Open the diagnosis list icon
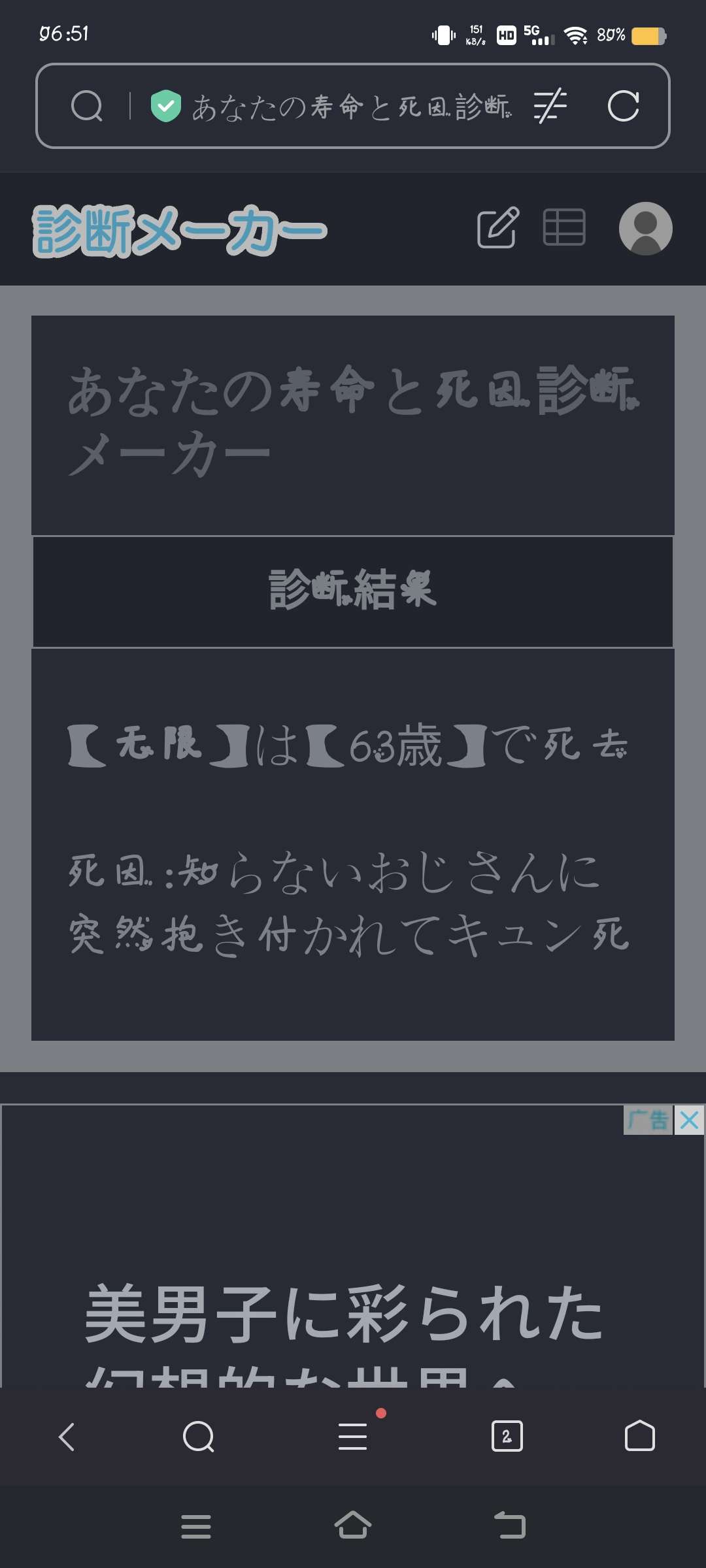The image size is (706, 1568). tap(564, 227)
